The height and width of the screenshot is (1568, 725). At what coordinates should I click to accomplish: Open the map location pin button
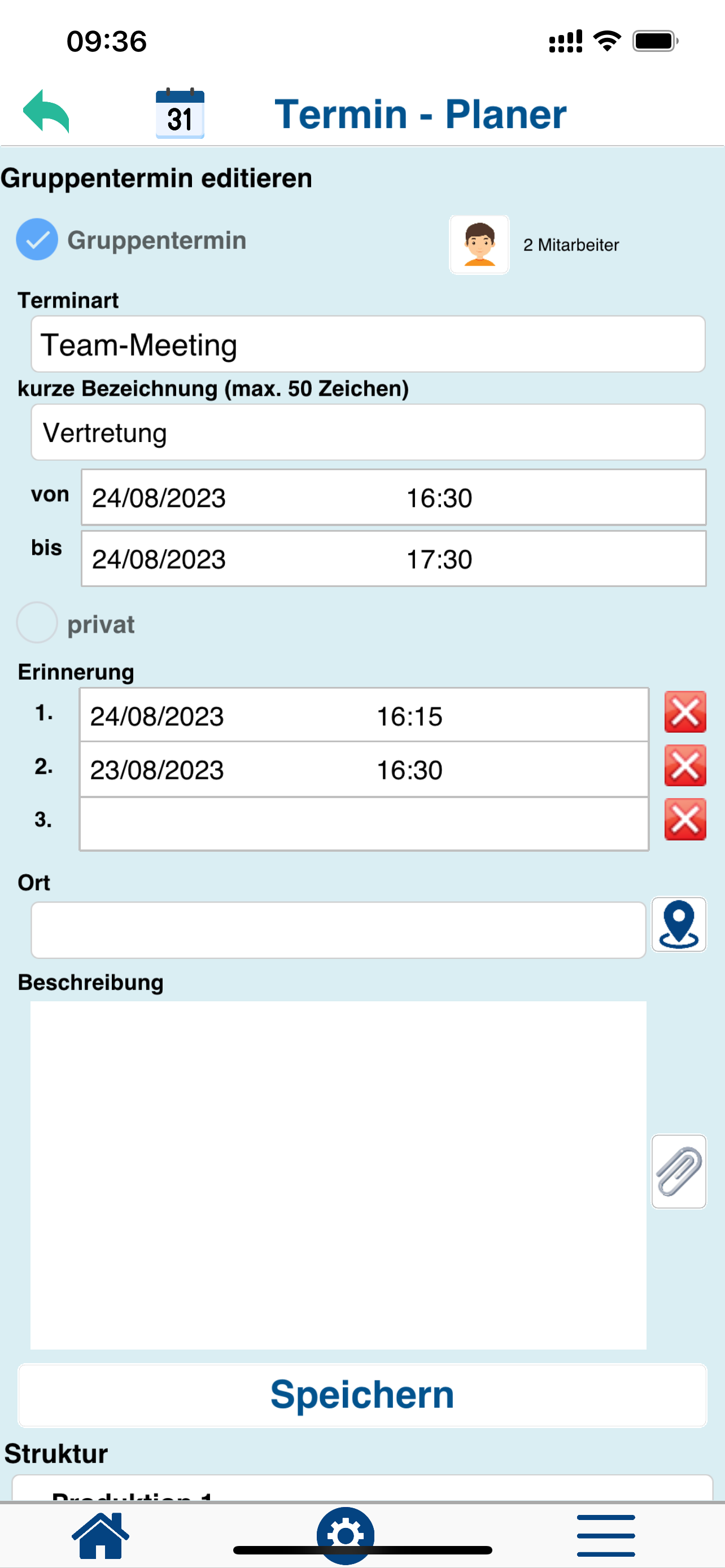[x=679, y=924]
